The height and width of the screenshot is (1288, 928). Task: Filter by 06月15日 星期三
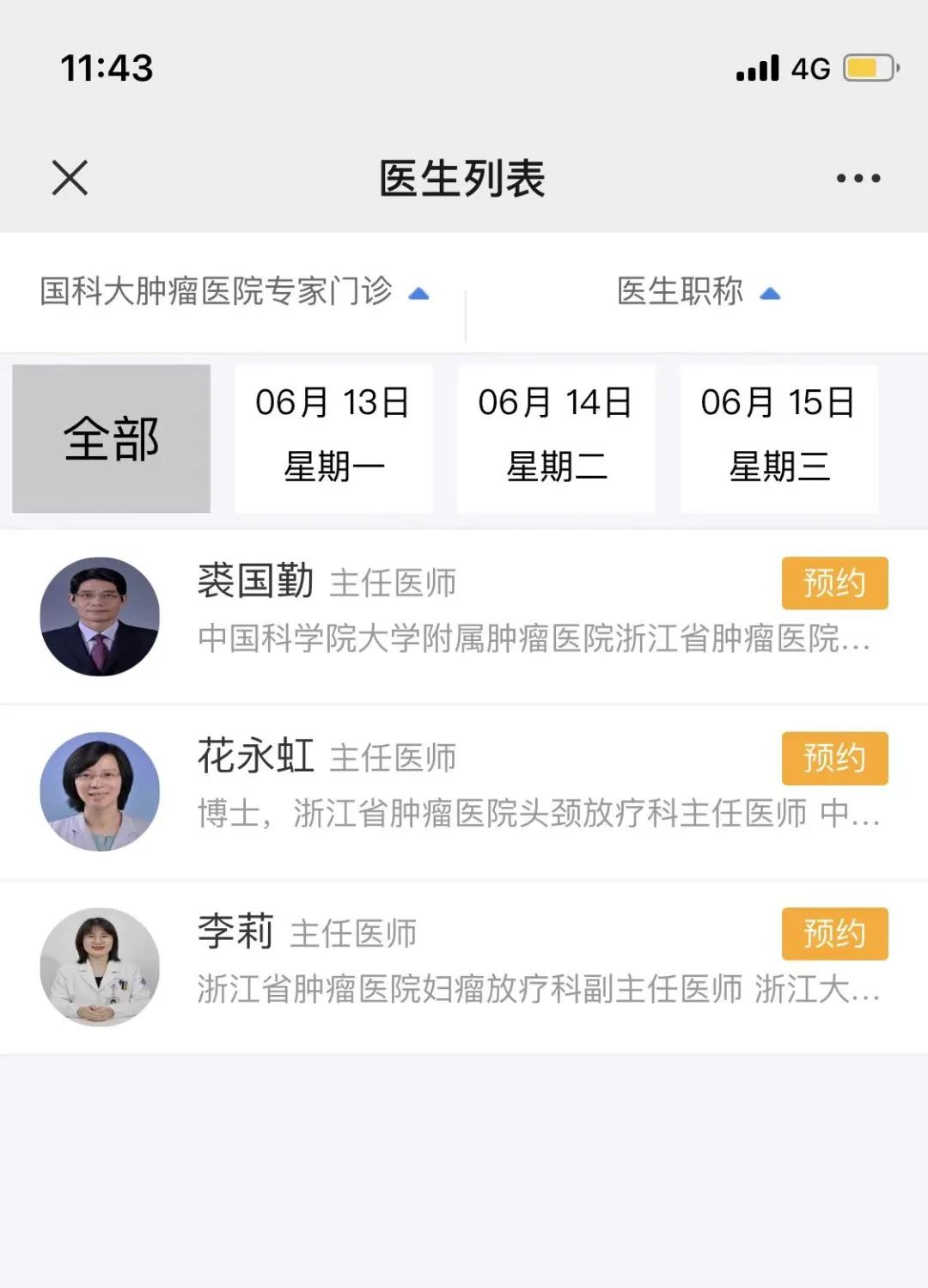click(x=778, y=438)
